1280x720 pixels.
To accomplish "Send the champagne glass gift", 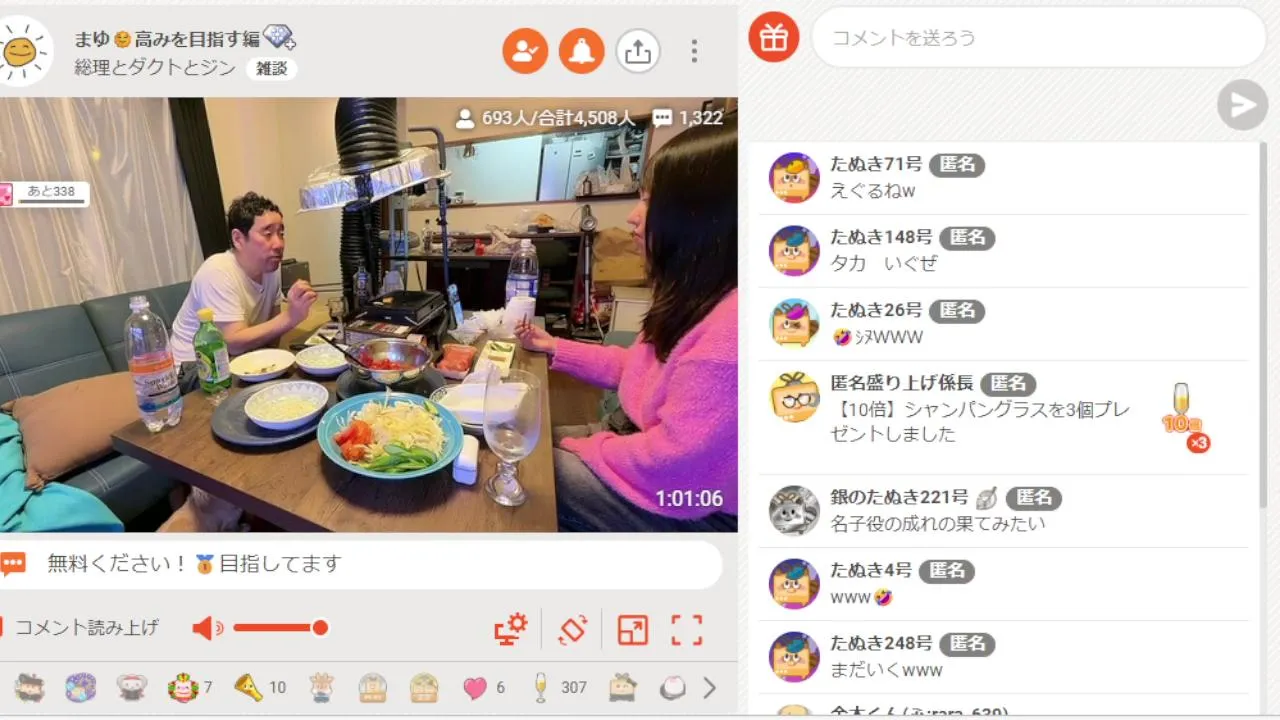I will (x=541, y=688).
